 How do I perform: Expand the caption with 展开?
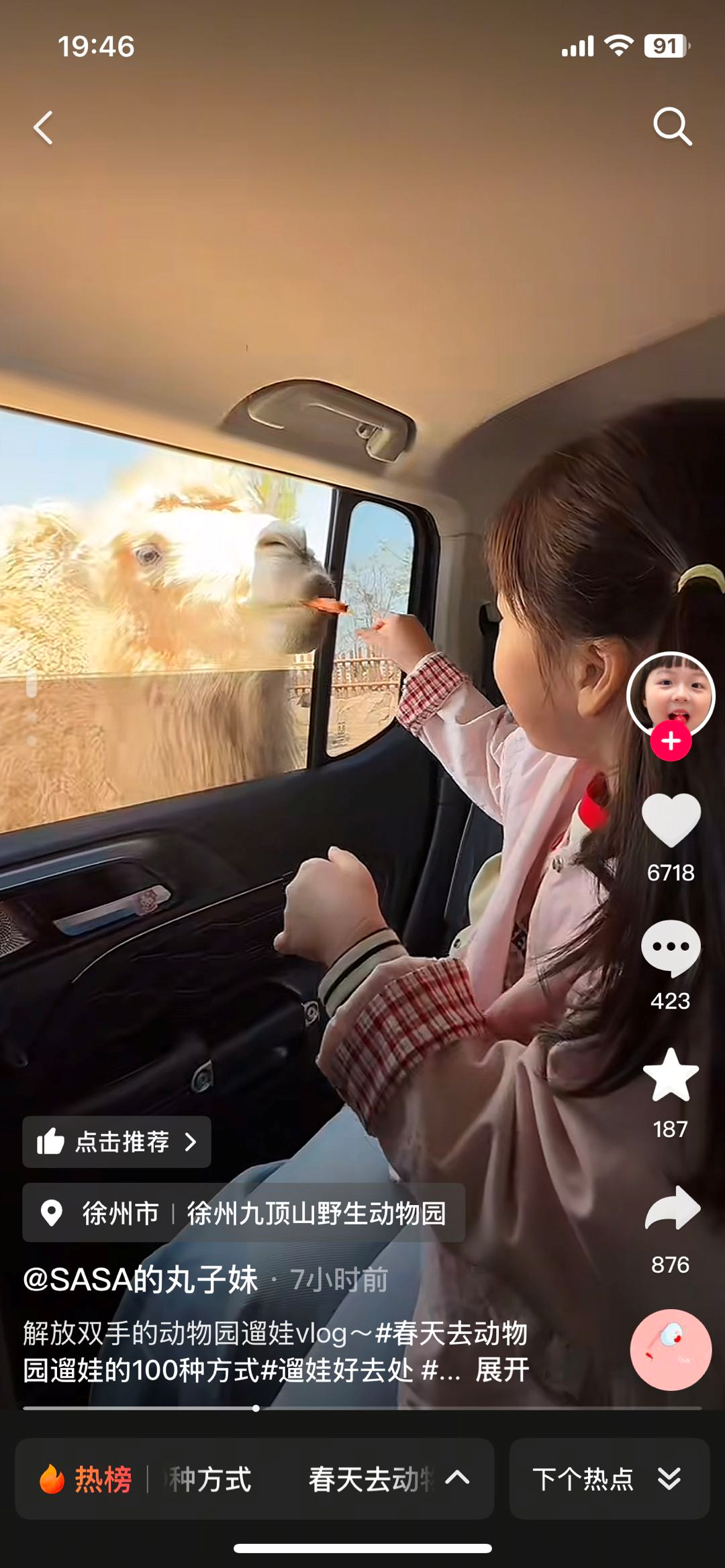pos(502,1369)
